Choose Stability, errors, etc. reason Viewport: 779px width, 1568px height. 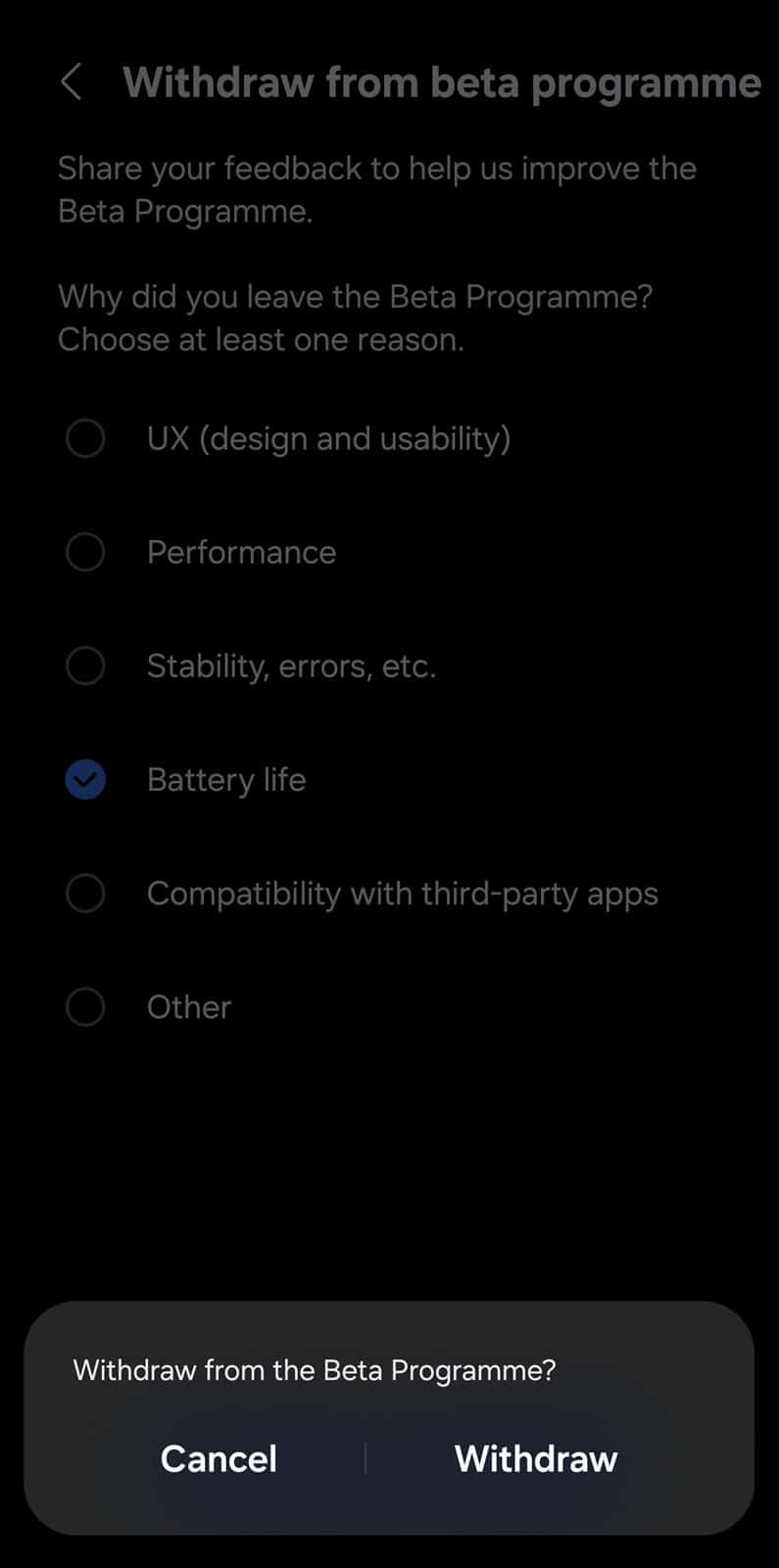pyautogui.click(x=85, y=665)
